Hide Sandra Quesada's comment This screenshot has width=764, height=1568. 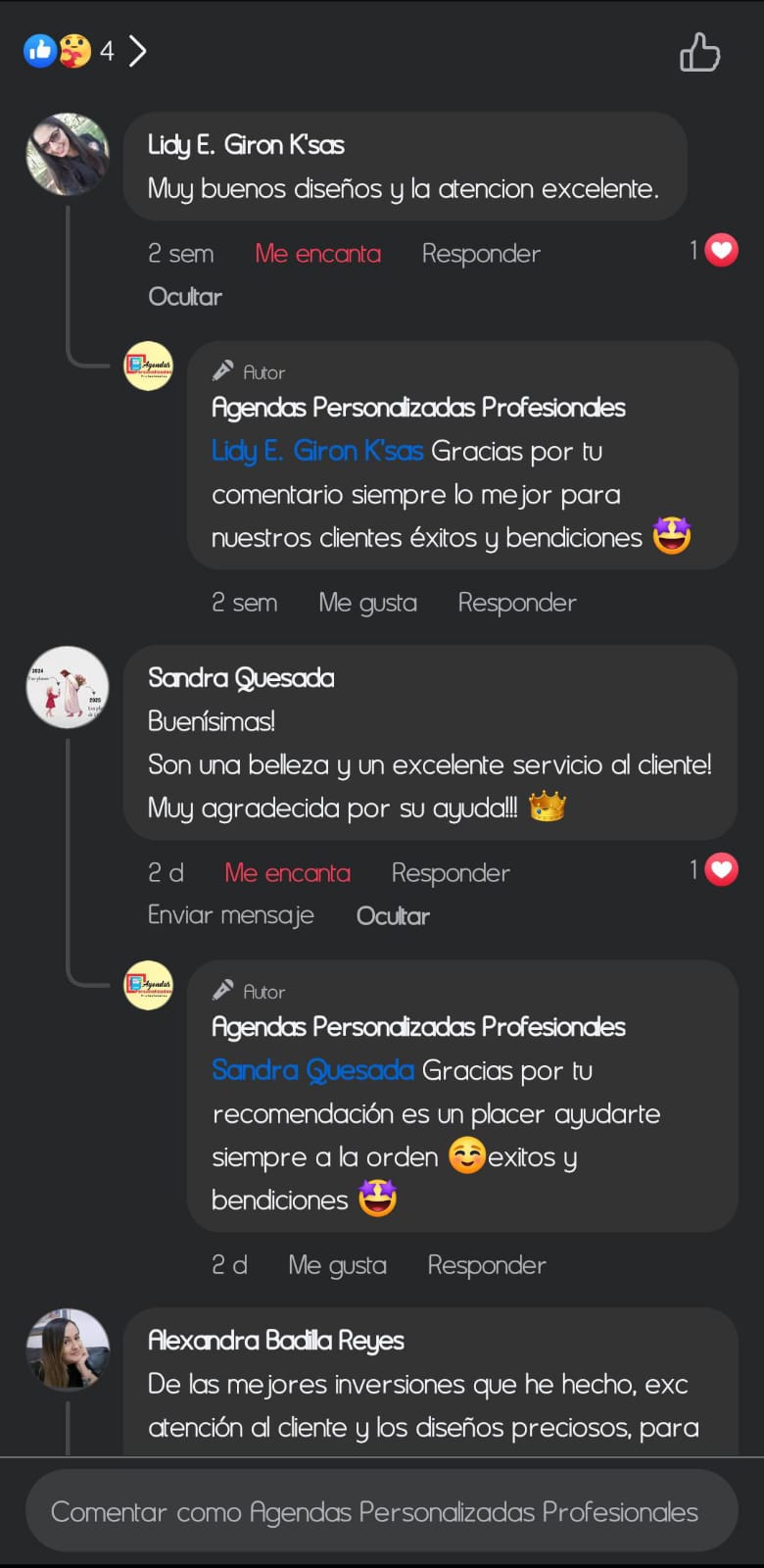point(393,916)
